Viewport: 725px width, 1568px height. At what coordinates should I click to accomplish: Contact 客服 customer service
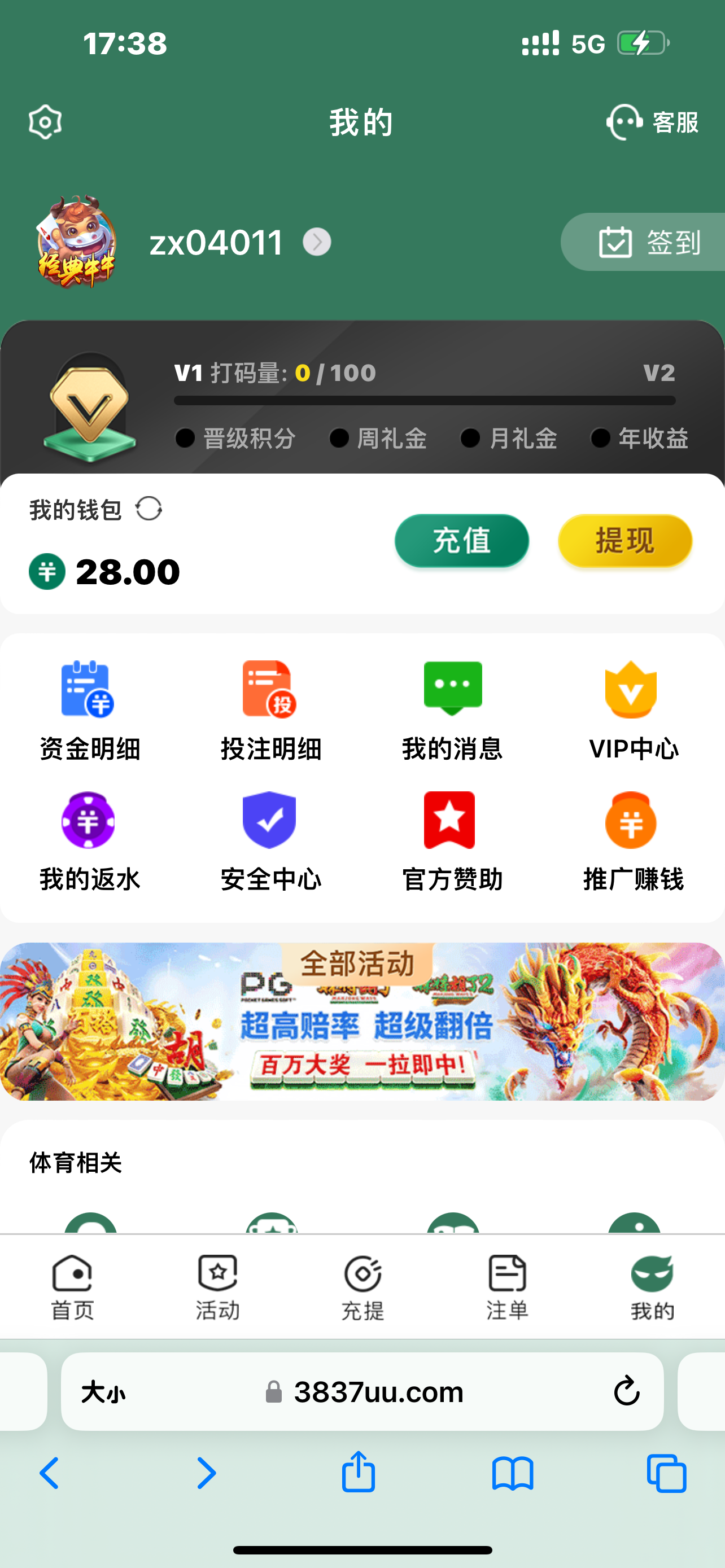652,122
